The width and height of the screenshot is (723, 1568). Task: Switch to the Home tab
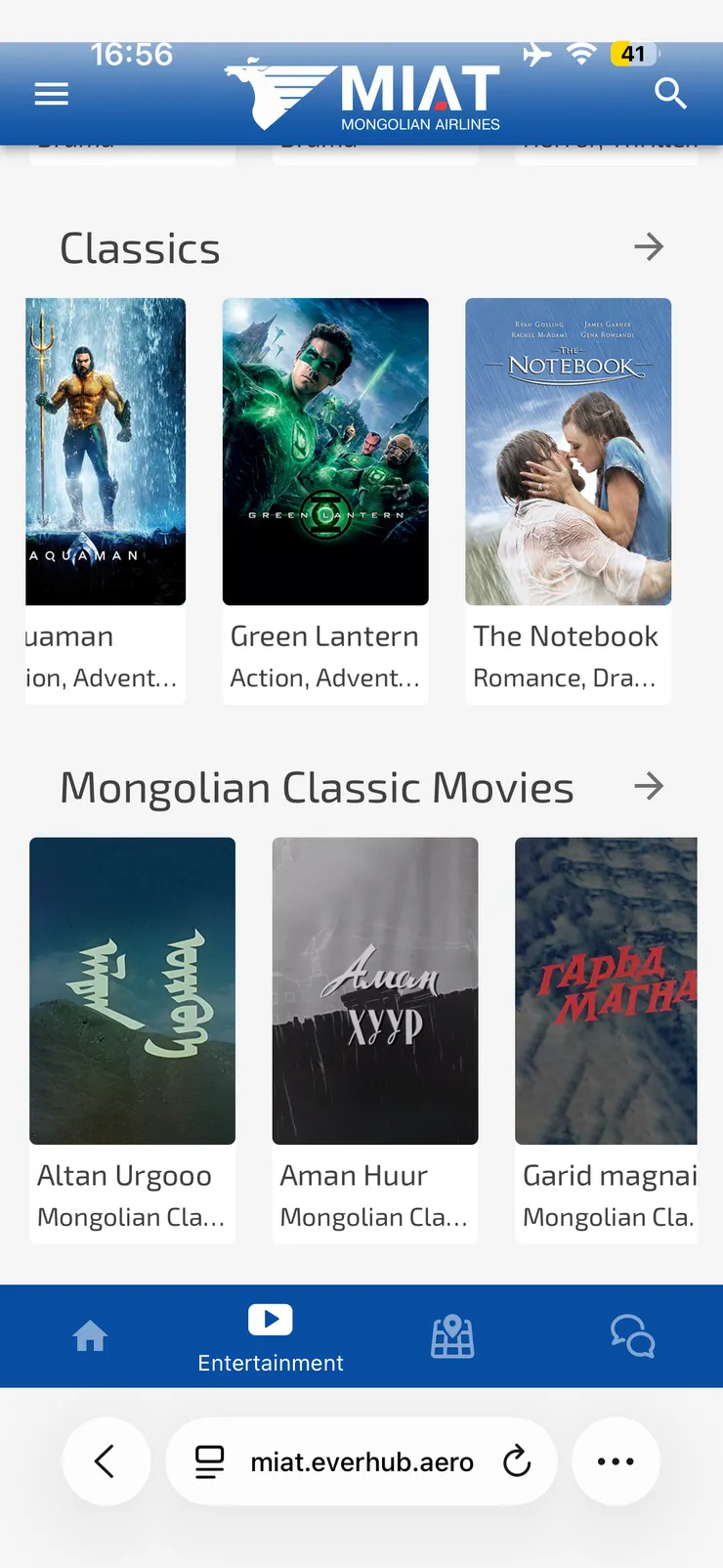(x=90, y=1335)
